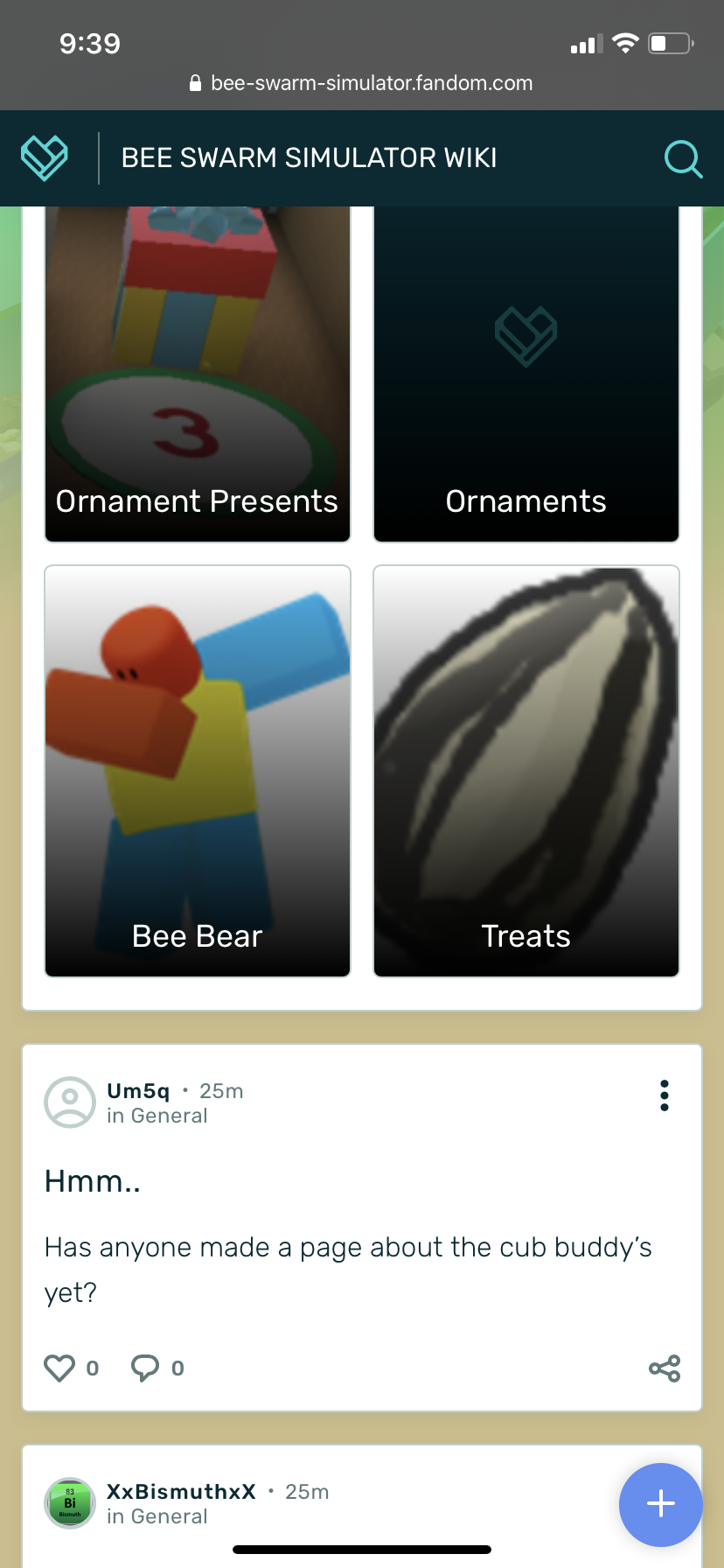Image resolution: width=724 pixels, height=1568 pixels.
Task: Tap the browser address bar
Action: coord(362,83)
